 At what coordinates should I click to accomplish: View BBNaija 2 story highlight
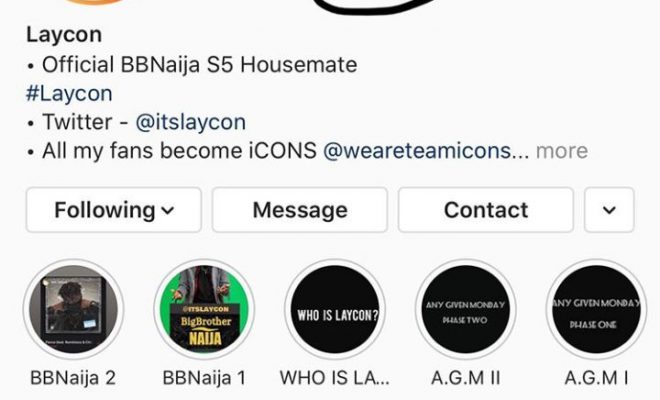[73, 310]
